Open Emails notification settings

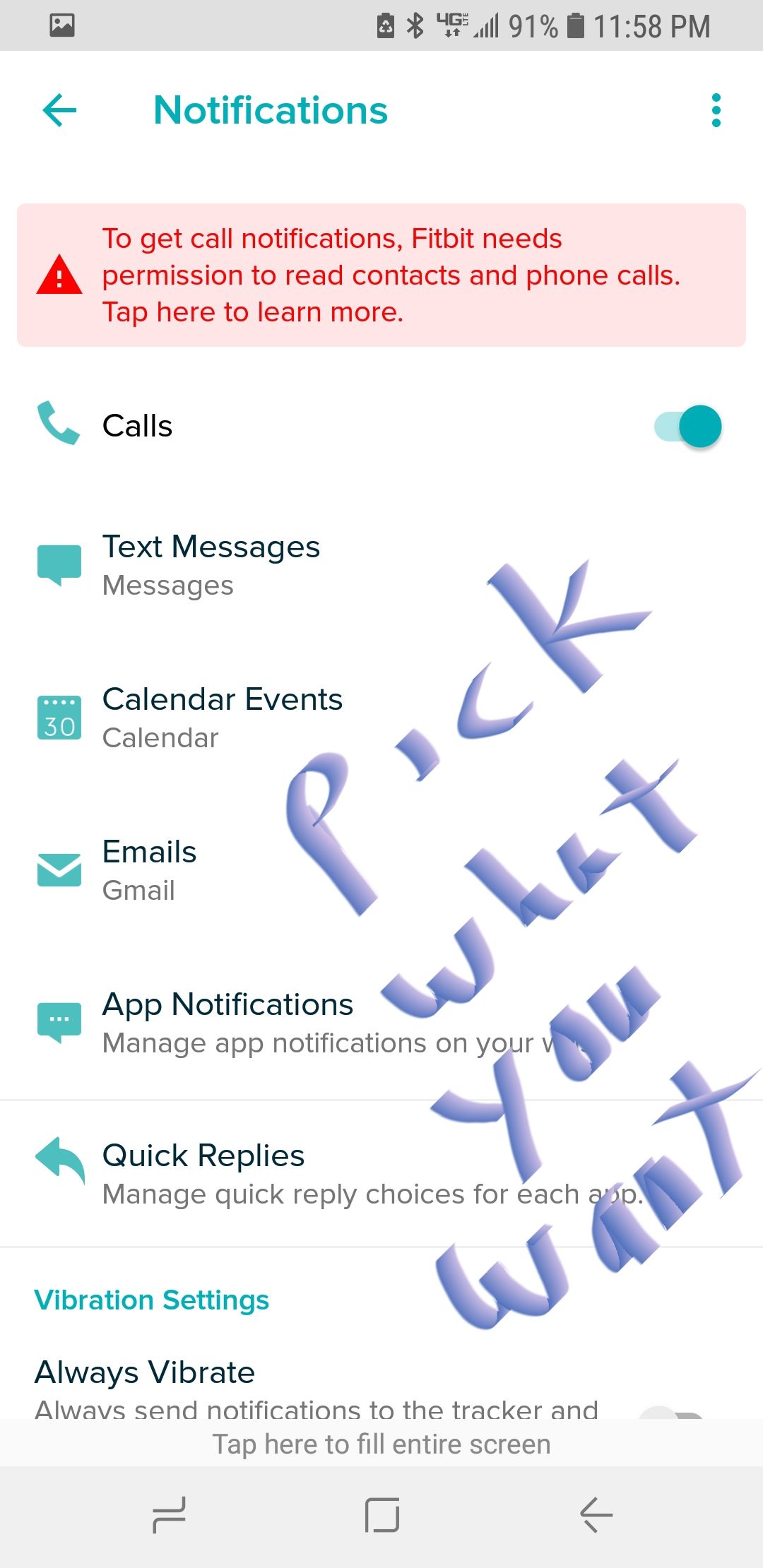381,870
